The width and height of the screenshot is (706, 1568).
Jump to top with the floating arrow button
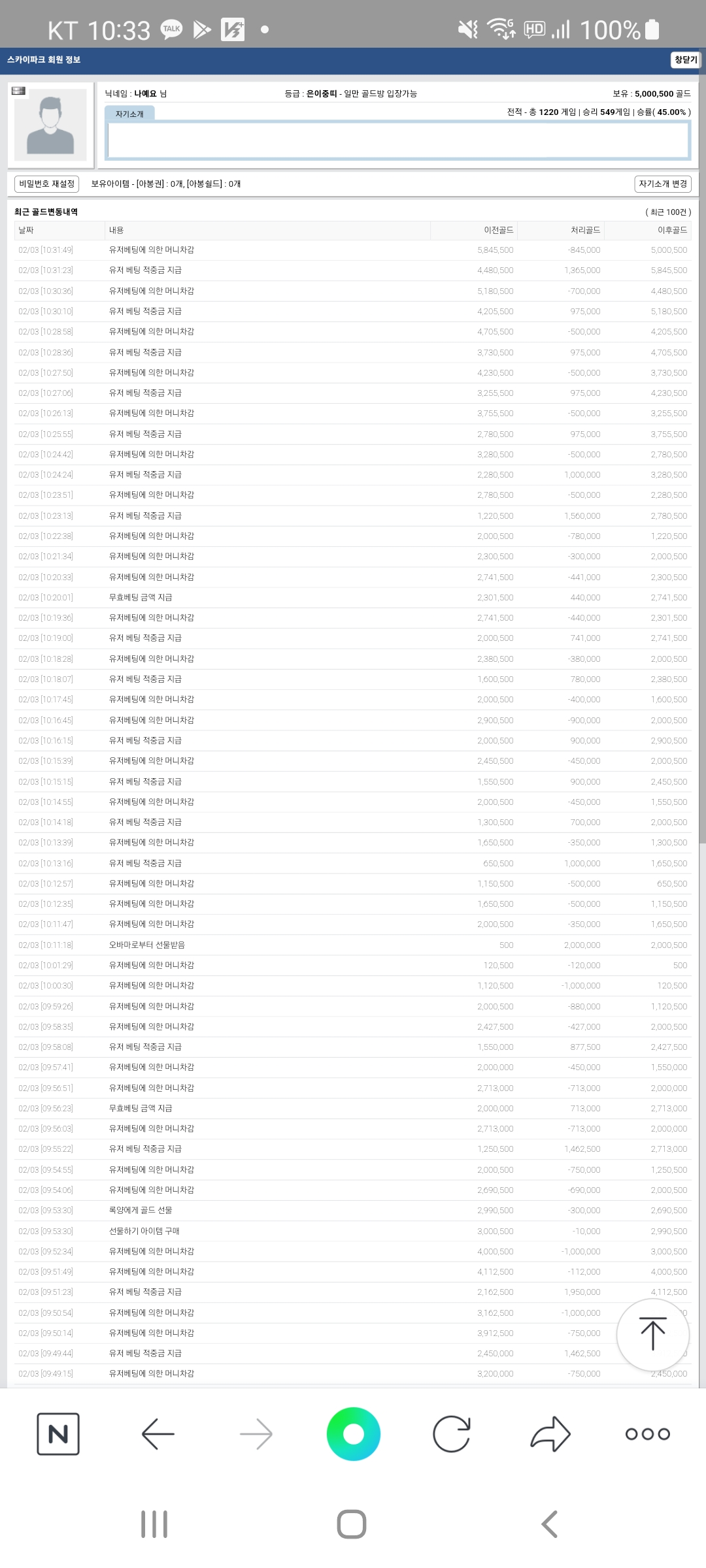(x=652, y=1335)
